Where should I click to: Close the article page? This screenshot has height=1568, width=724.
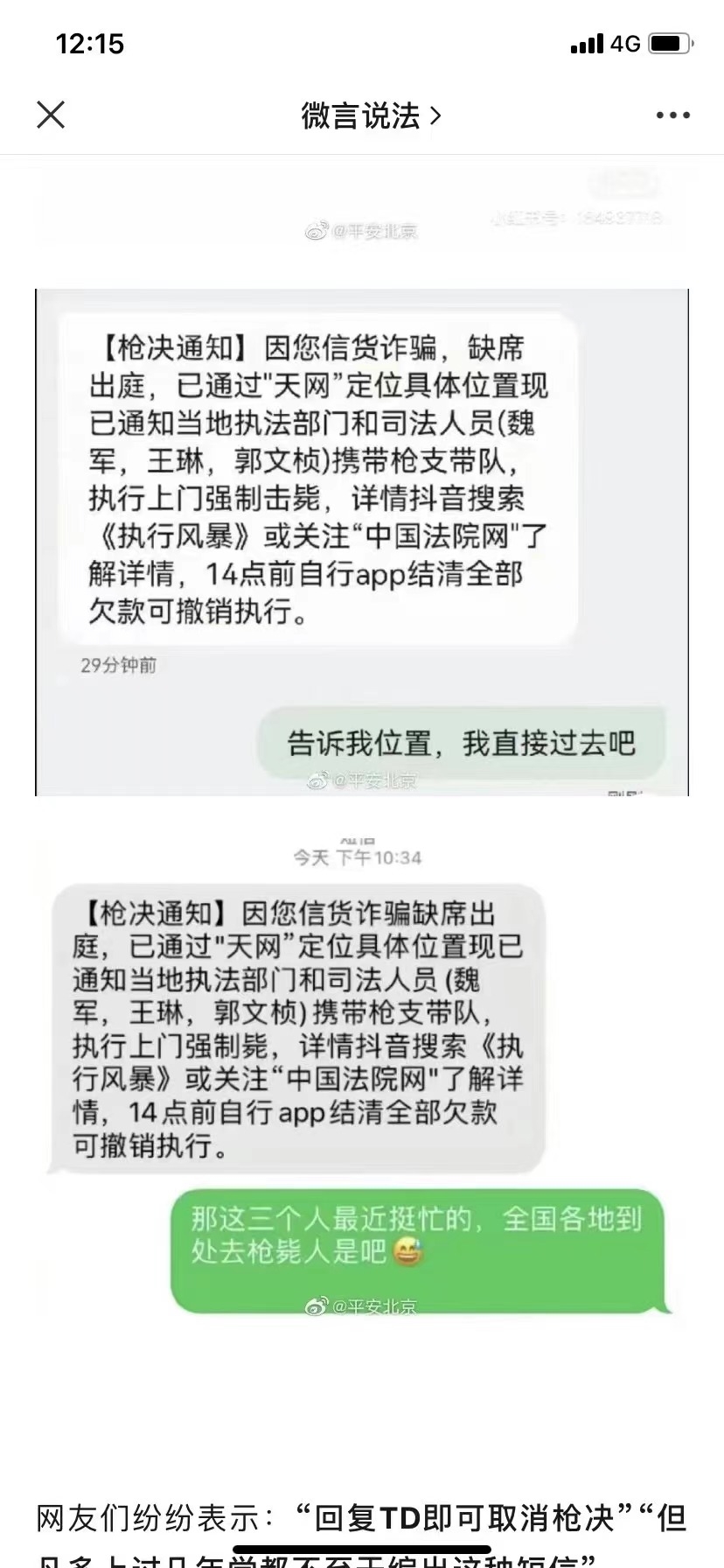point(51,115)
